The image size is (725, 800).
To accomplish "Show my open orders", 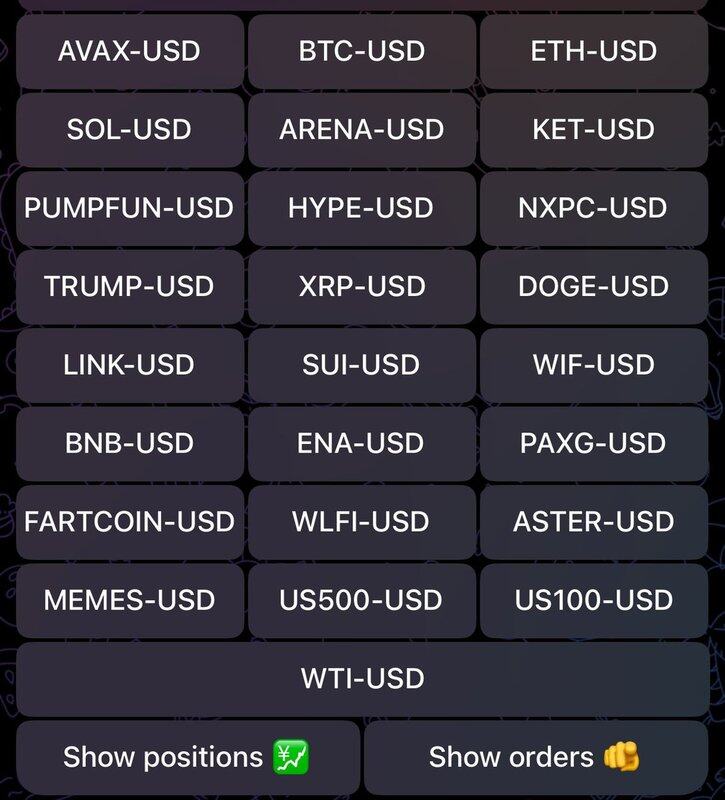I will coord(535,757).
